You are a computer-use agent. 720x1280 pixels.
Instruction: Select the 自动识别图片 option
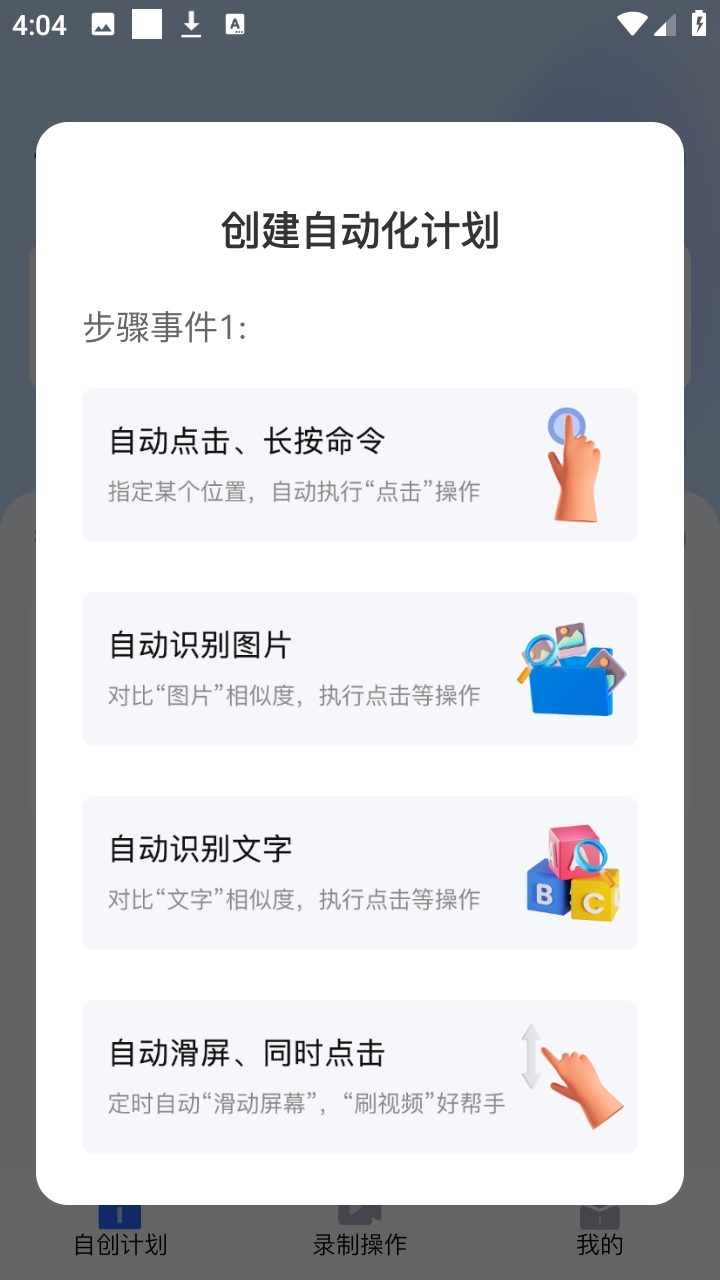(300, 668)
